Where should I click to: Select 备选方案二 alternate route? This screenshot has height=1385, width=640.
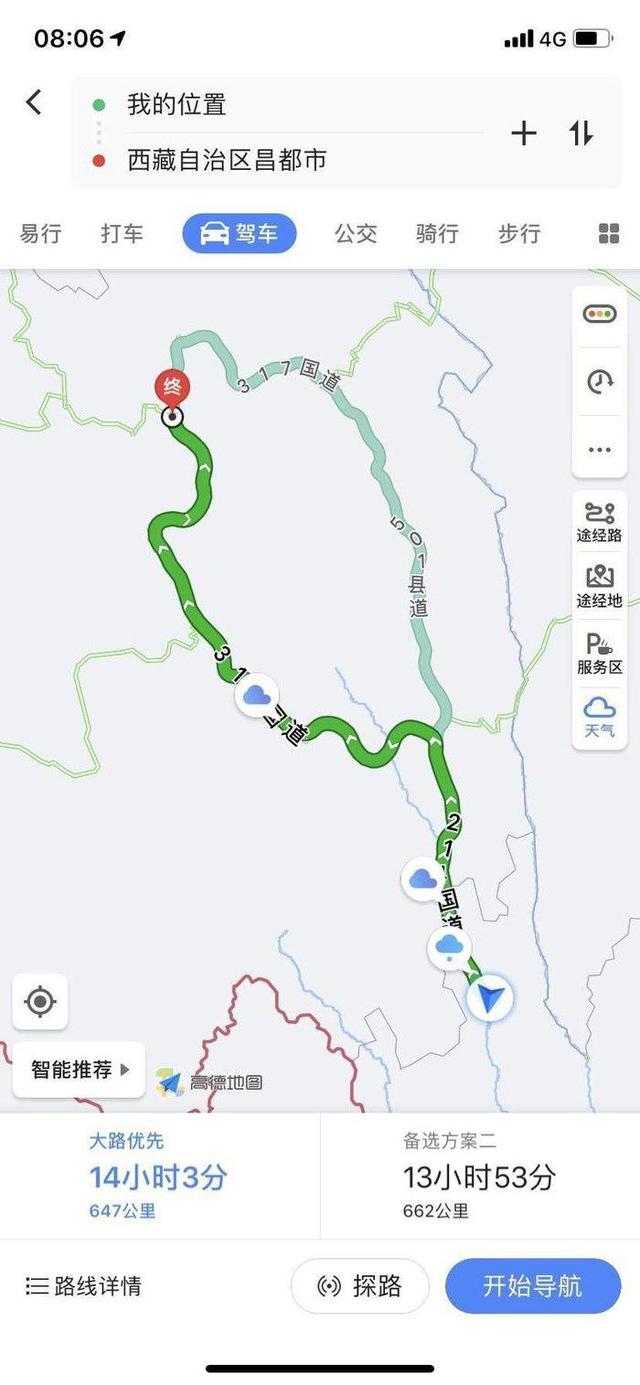[478, 1175]
